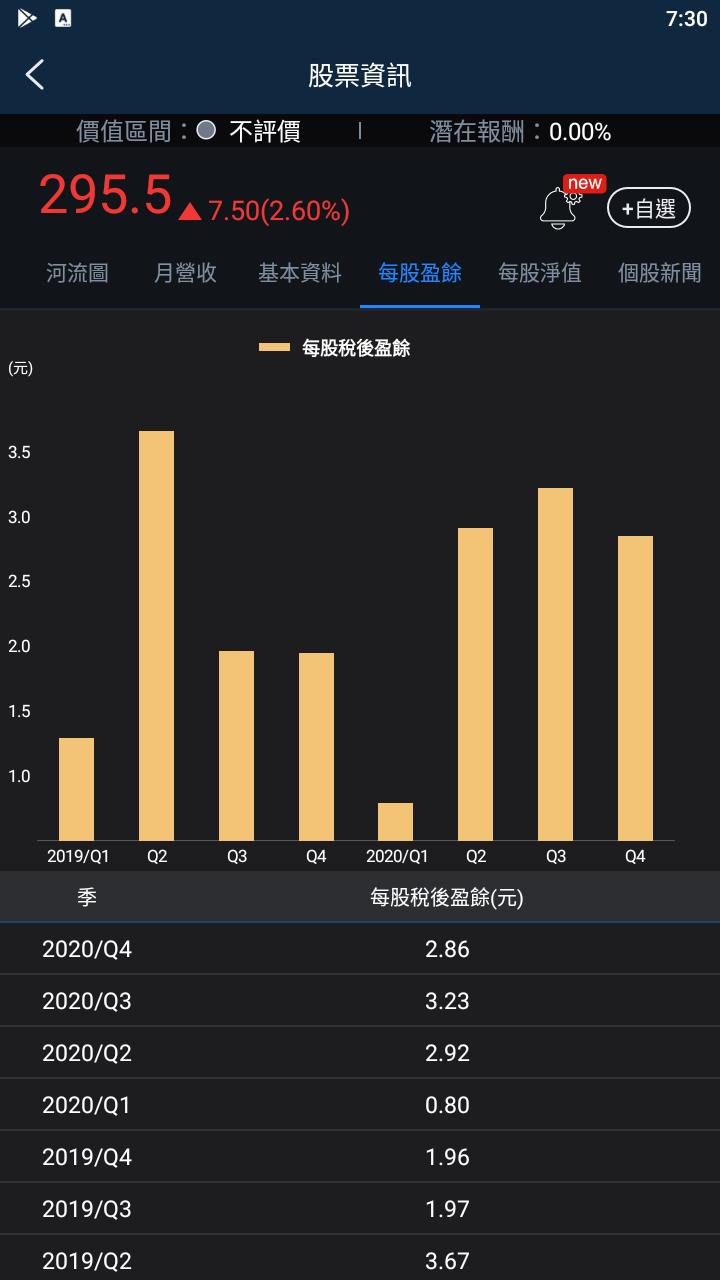The width and height of the screenshot is (720, 1280).
Task: Switch to the 河流圖 tab
Action: click(x=77, y=273)
